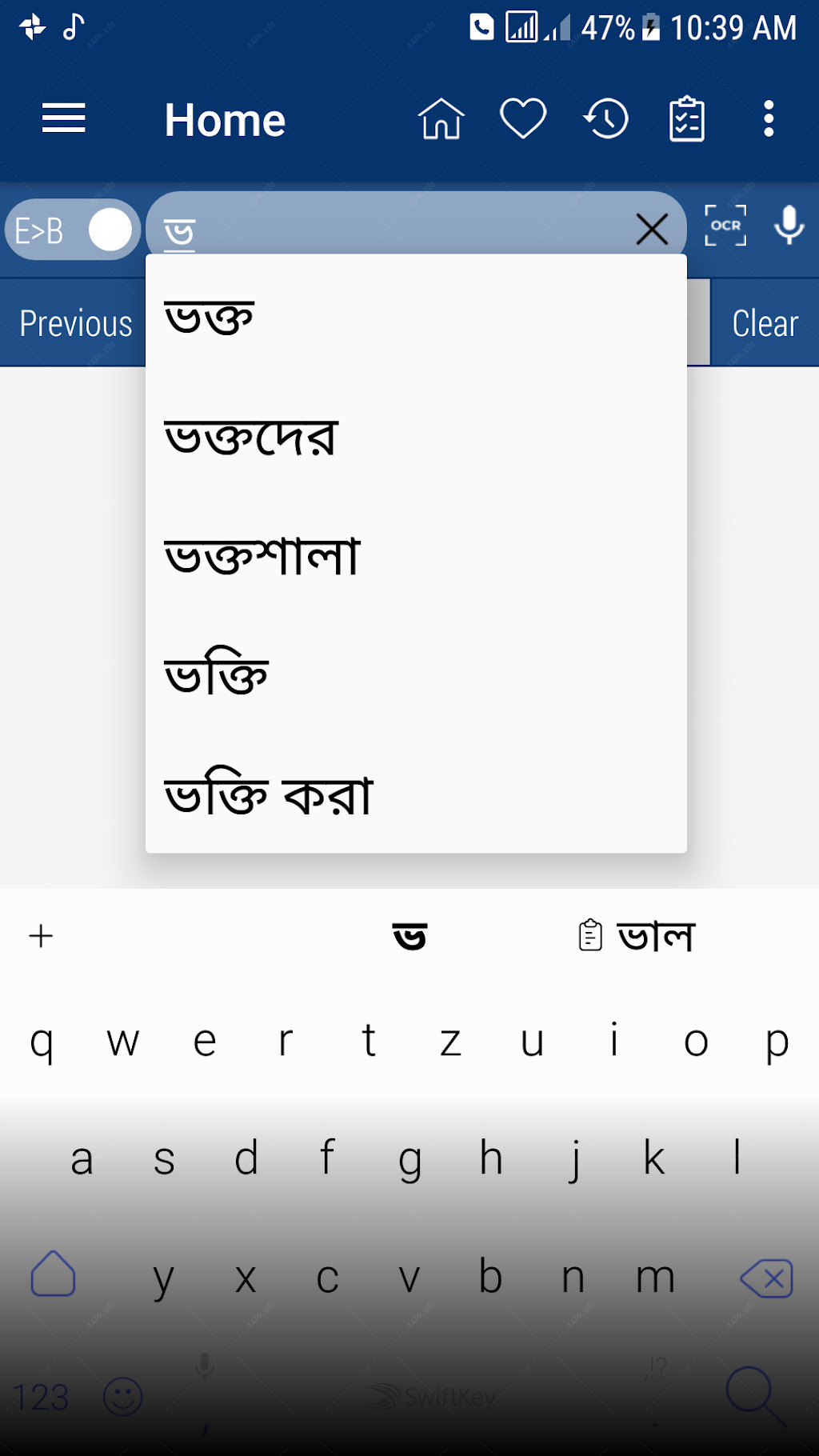Toggle the E>B language direction switch
819x1456 pixels.
(73, 230)
